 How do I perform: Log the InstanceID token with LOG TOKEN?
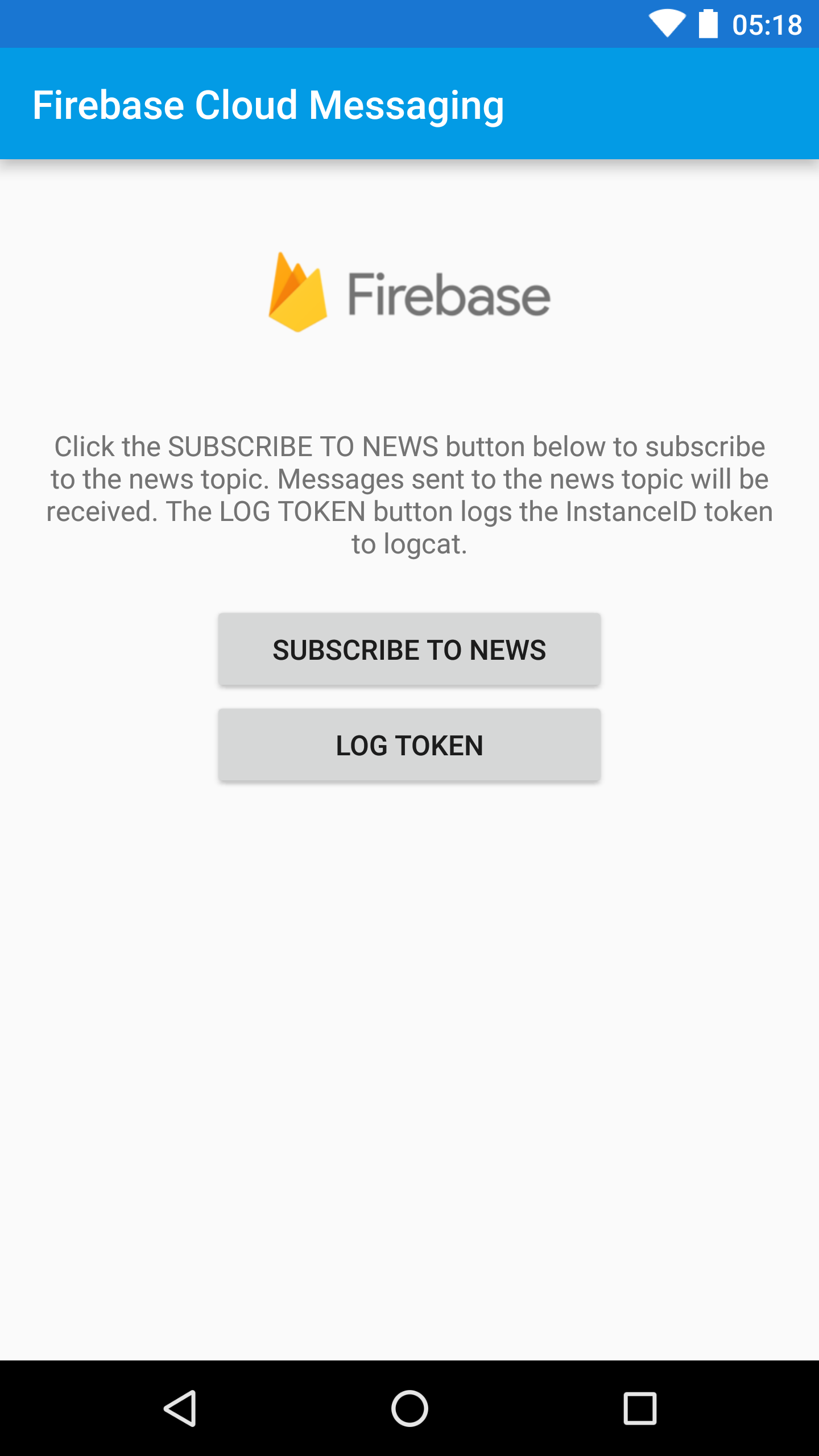coord(409,745)
